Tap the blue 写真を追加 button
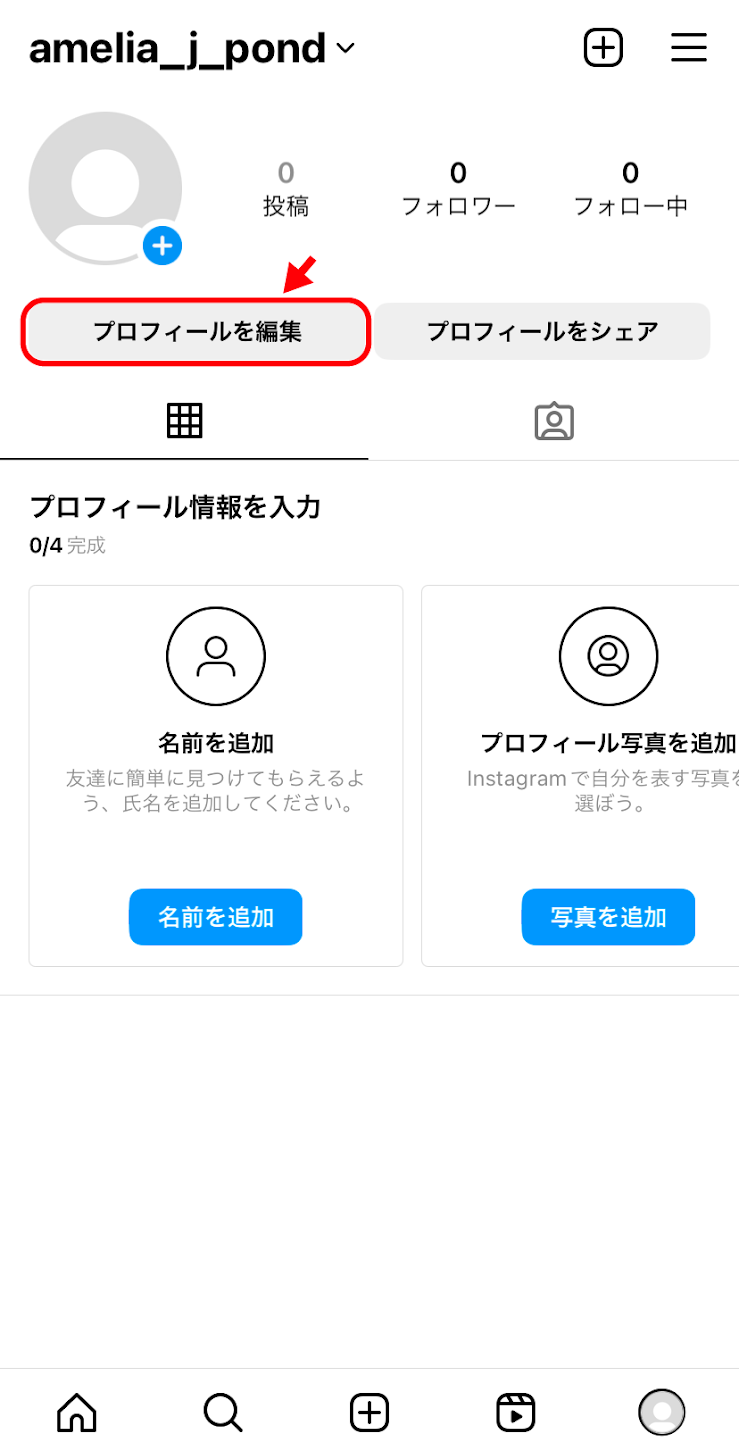This screenshot has width=739, height=1456. (x=608, y=917)
